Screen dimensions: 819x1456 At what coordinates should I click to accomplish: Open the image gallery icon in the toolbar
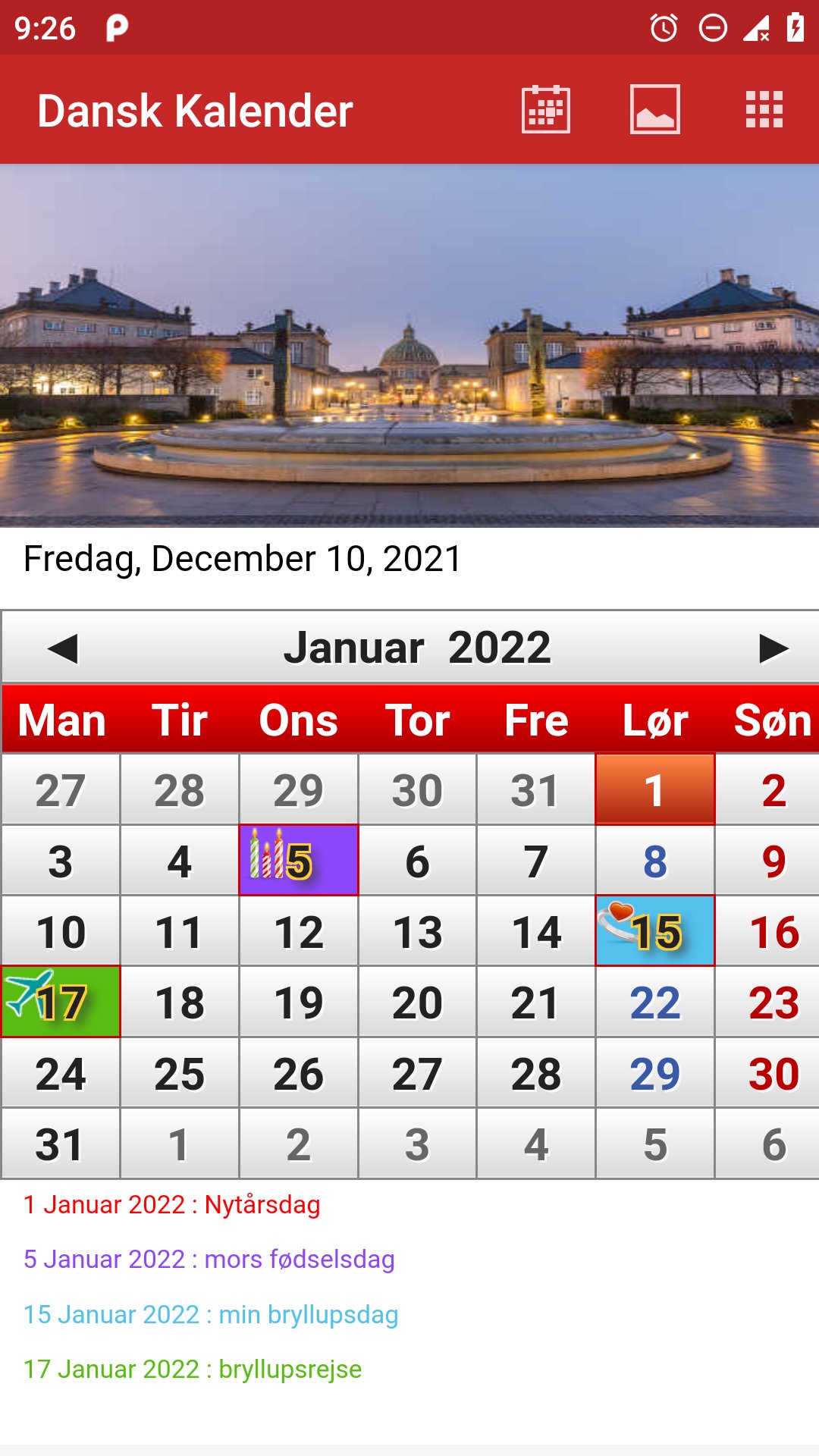click(654, 110)
